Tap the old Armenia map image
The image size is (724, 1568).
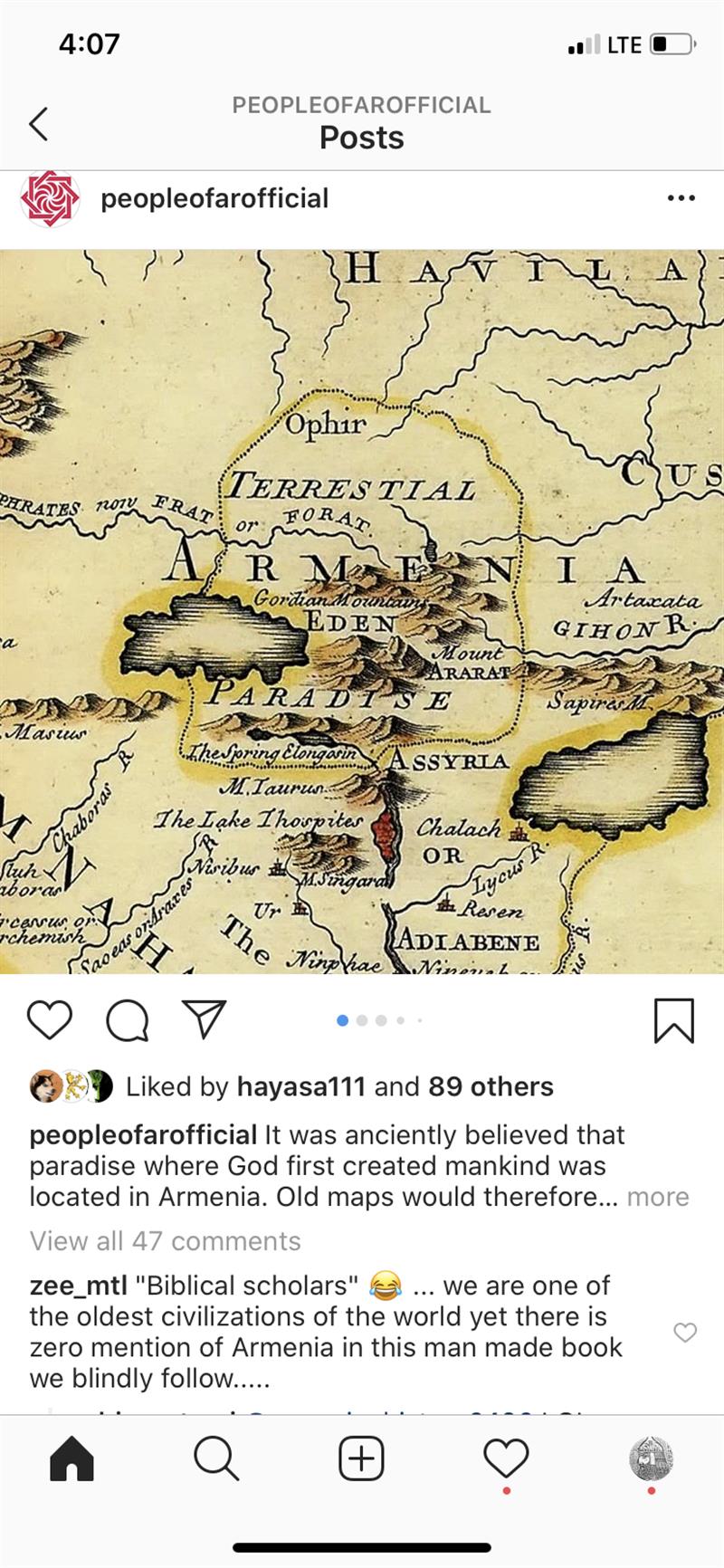[x=362, y=611]
